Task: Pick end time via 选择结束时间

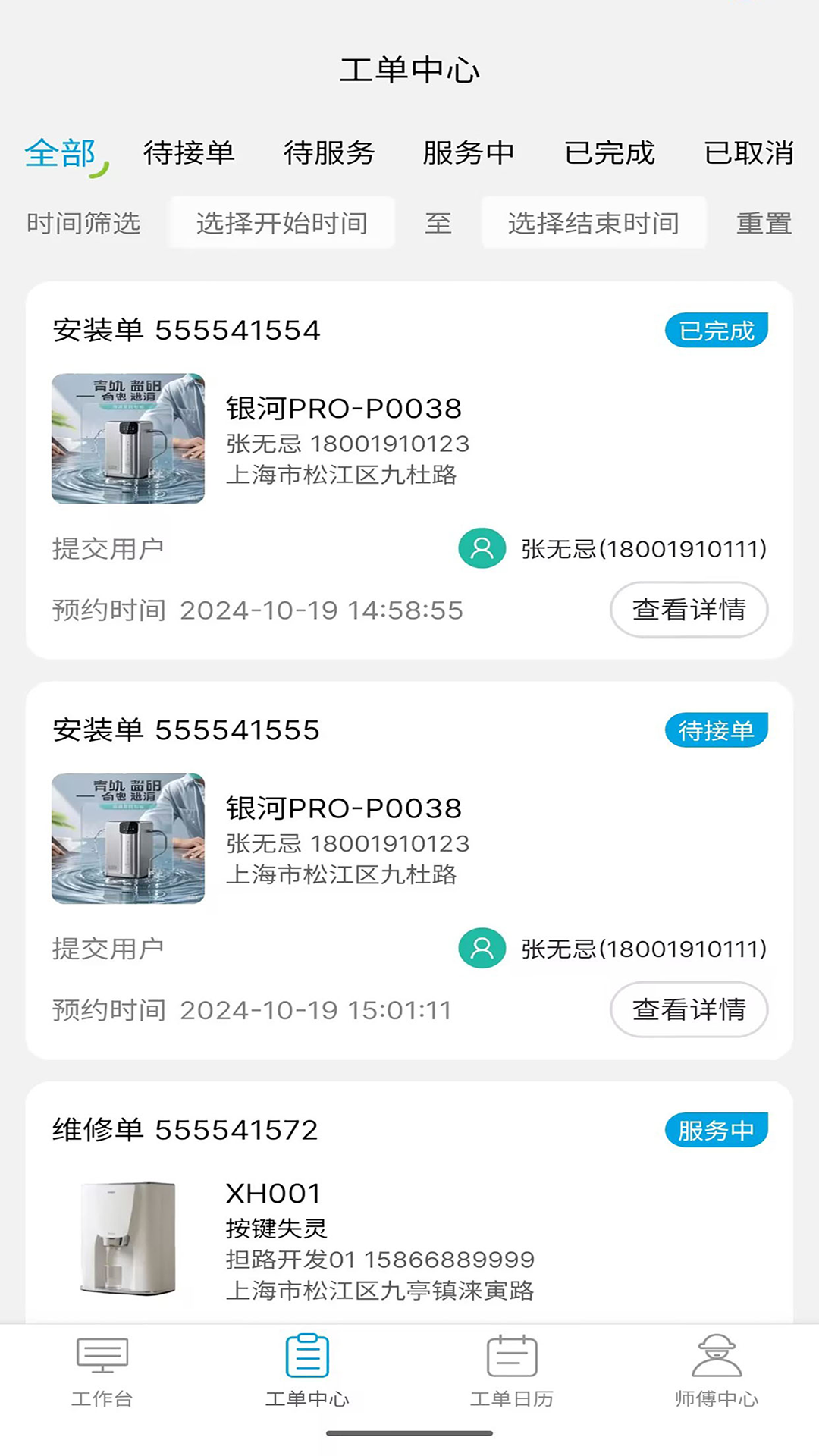Action: coord(594,223)
